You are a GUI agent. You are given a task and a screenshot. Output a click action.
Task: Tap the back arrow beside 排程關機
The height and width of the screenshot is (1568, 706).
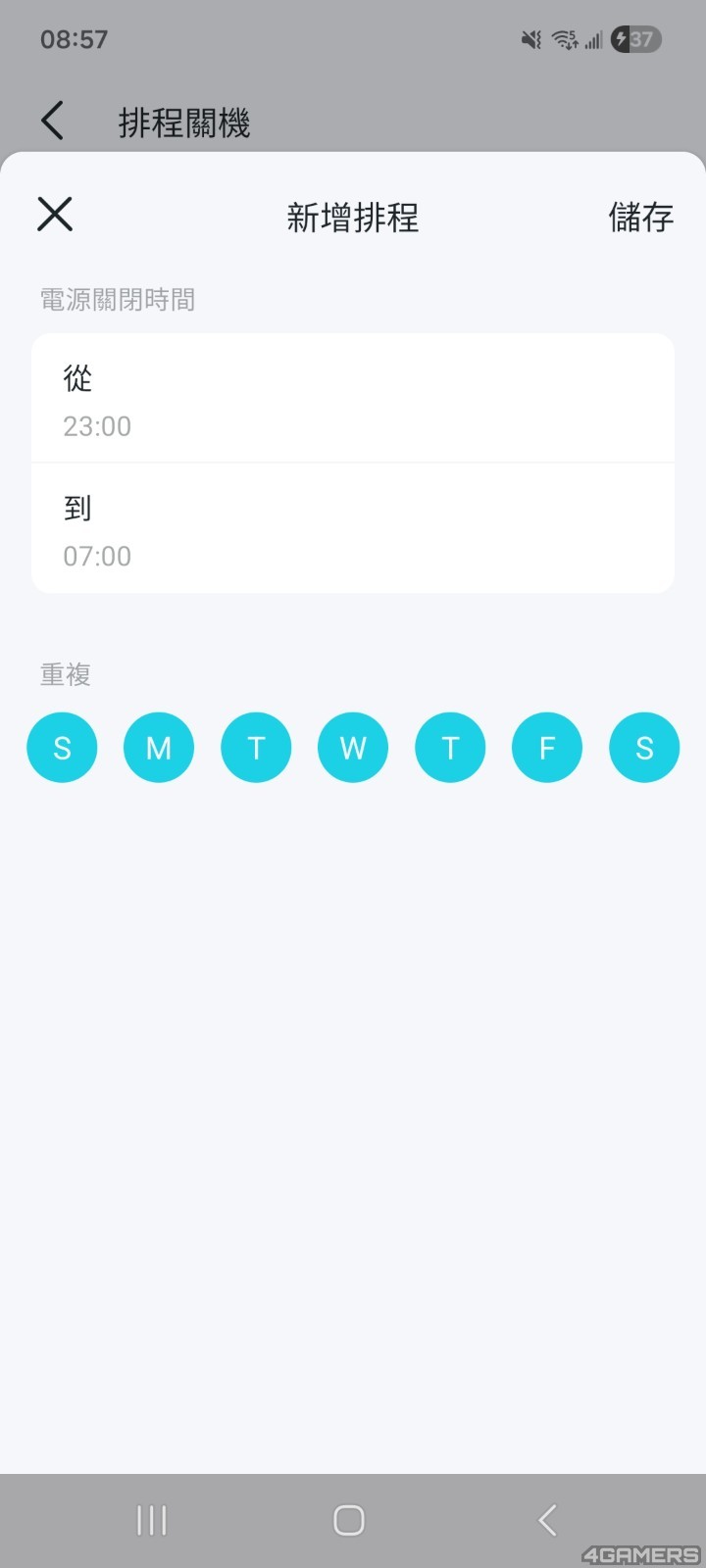pyautogui.click(x=54, y=120)
